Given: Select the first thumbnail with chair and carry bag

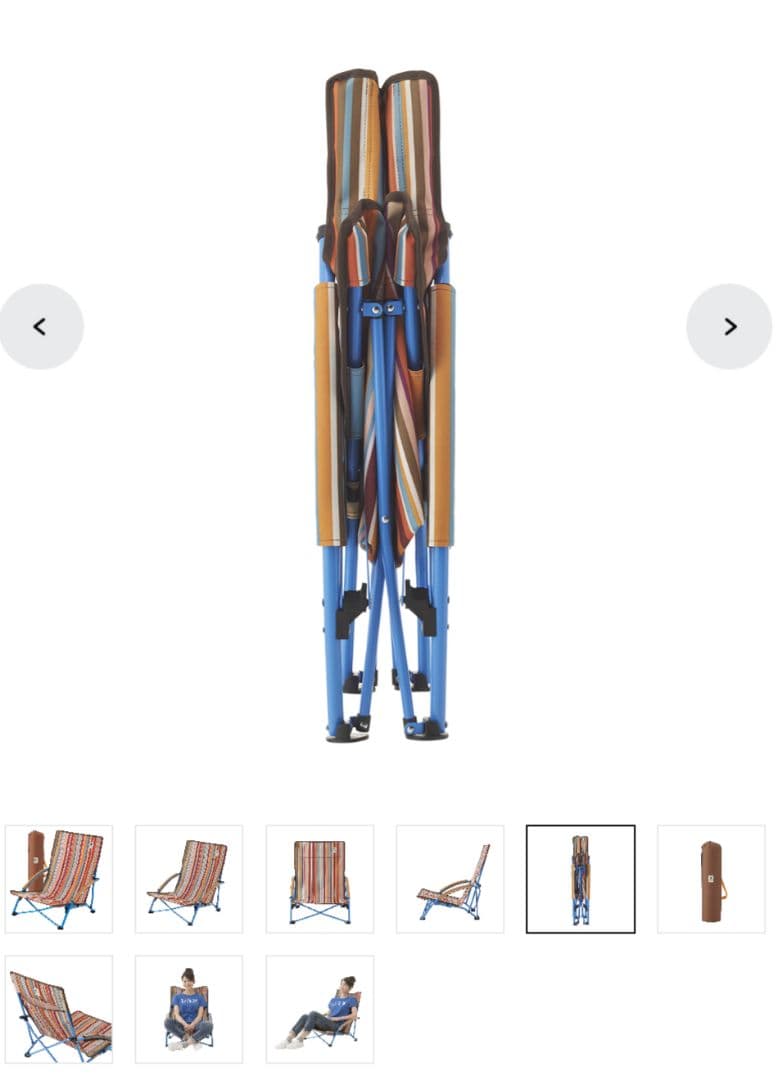Looking at the screenshot, I should 59,879.
